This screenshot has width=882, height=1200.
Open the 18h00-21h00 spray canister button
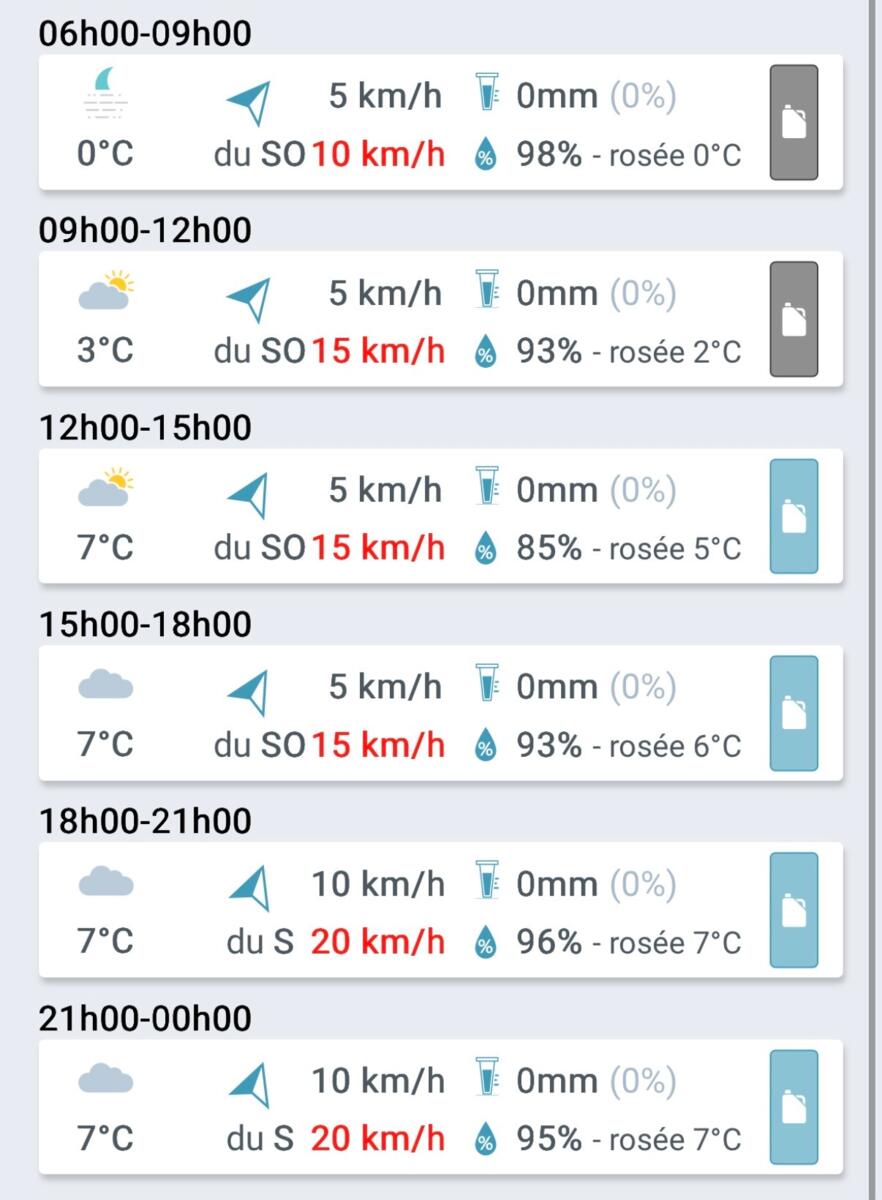point(793,910)
